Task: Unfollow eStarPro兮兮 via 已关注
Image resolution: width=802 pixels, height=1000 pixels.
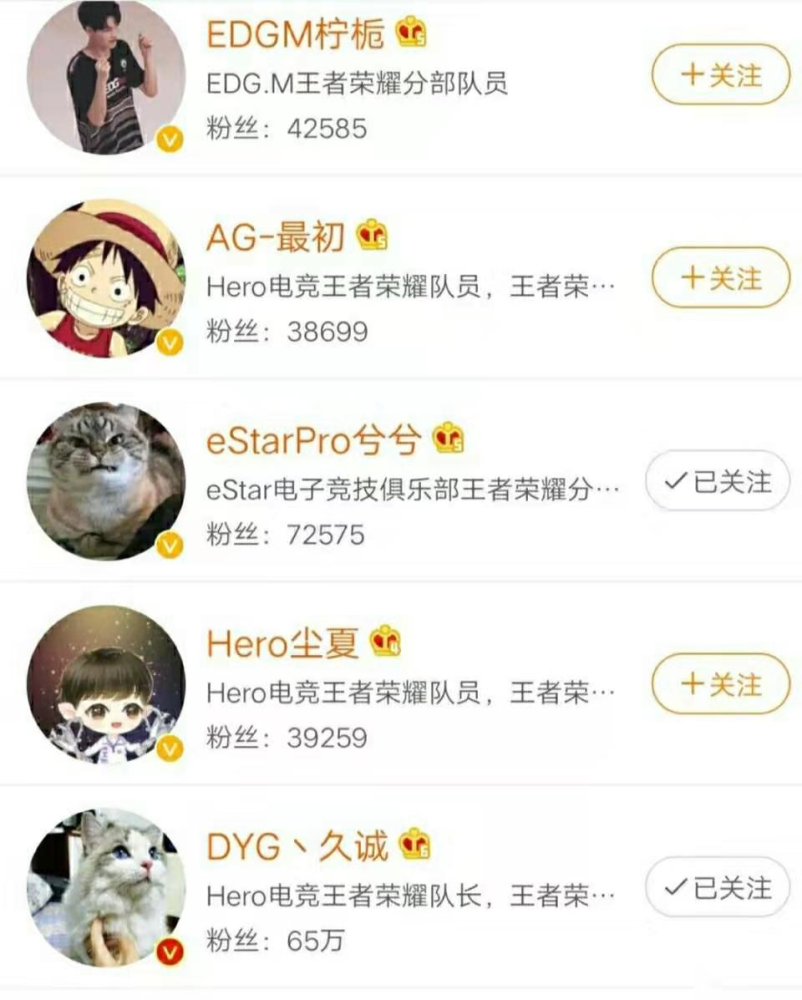Action: coord(718,482)
